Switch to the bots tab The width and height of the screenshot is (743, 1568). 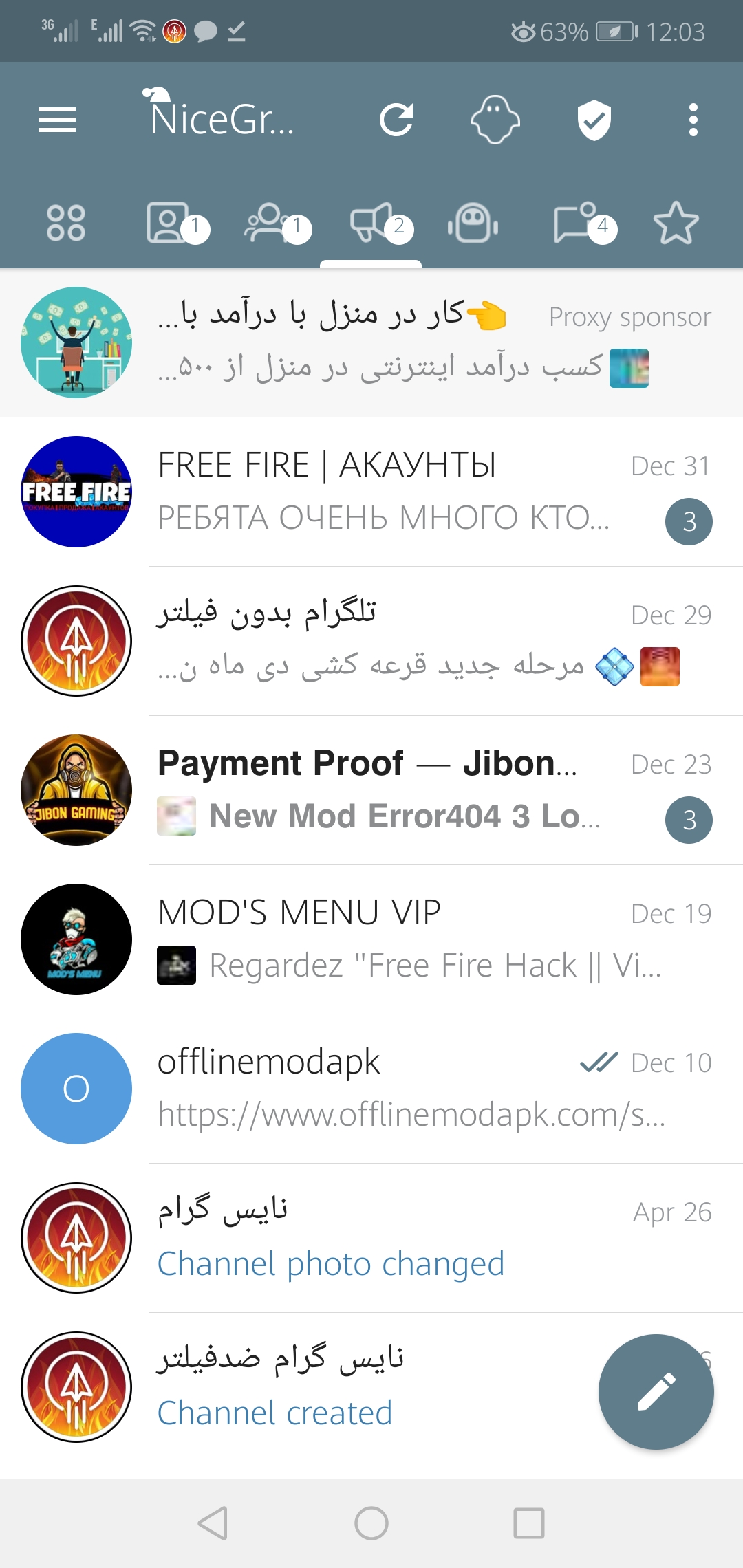[x=473, y=224]
